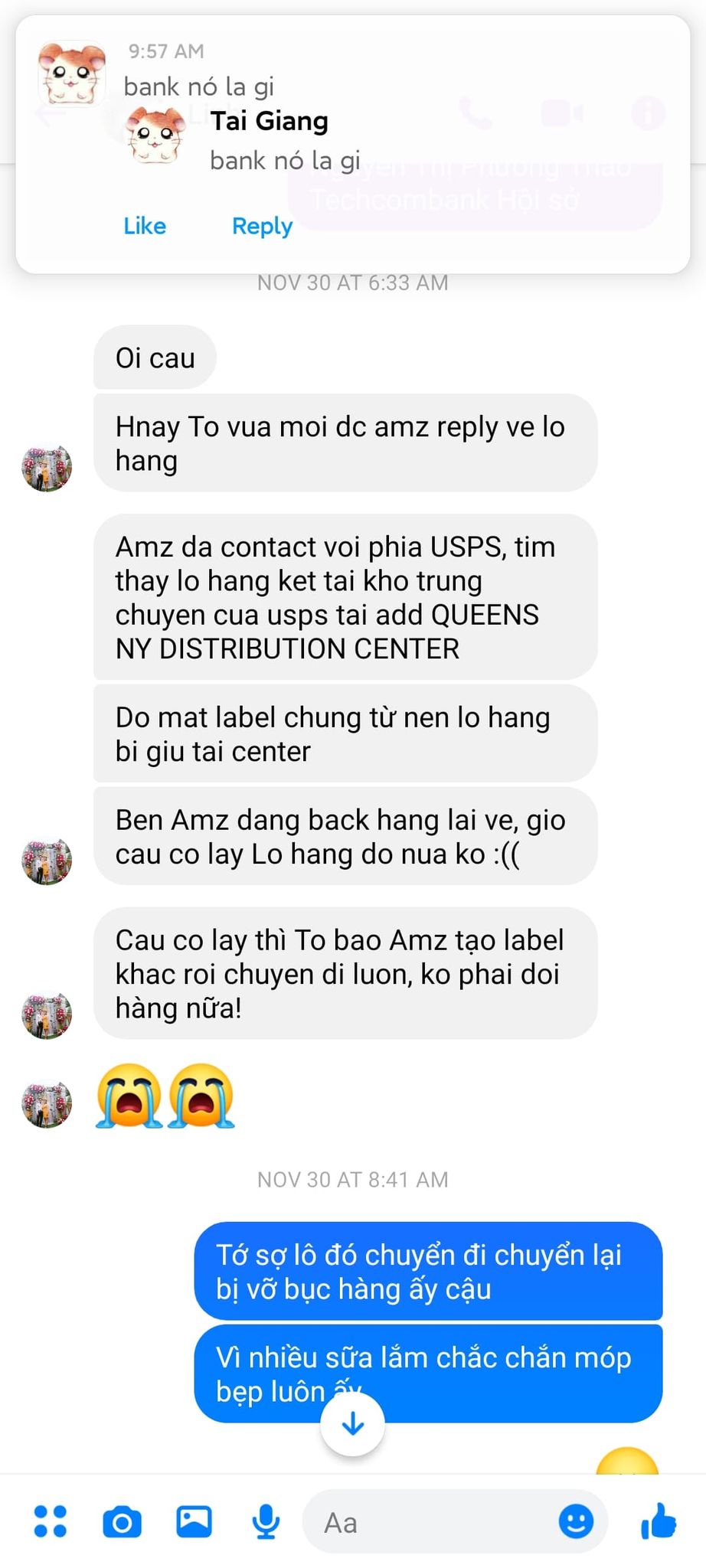Jump to latest messages with down arrow
This screenshot has width=706, height=1568.
352,1424
